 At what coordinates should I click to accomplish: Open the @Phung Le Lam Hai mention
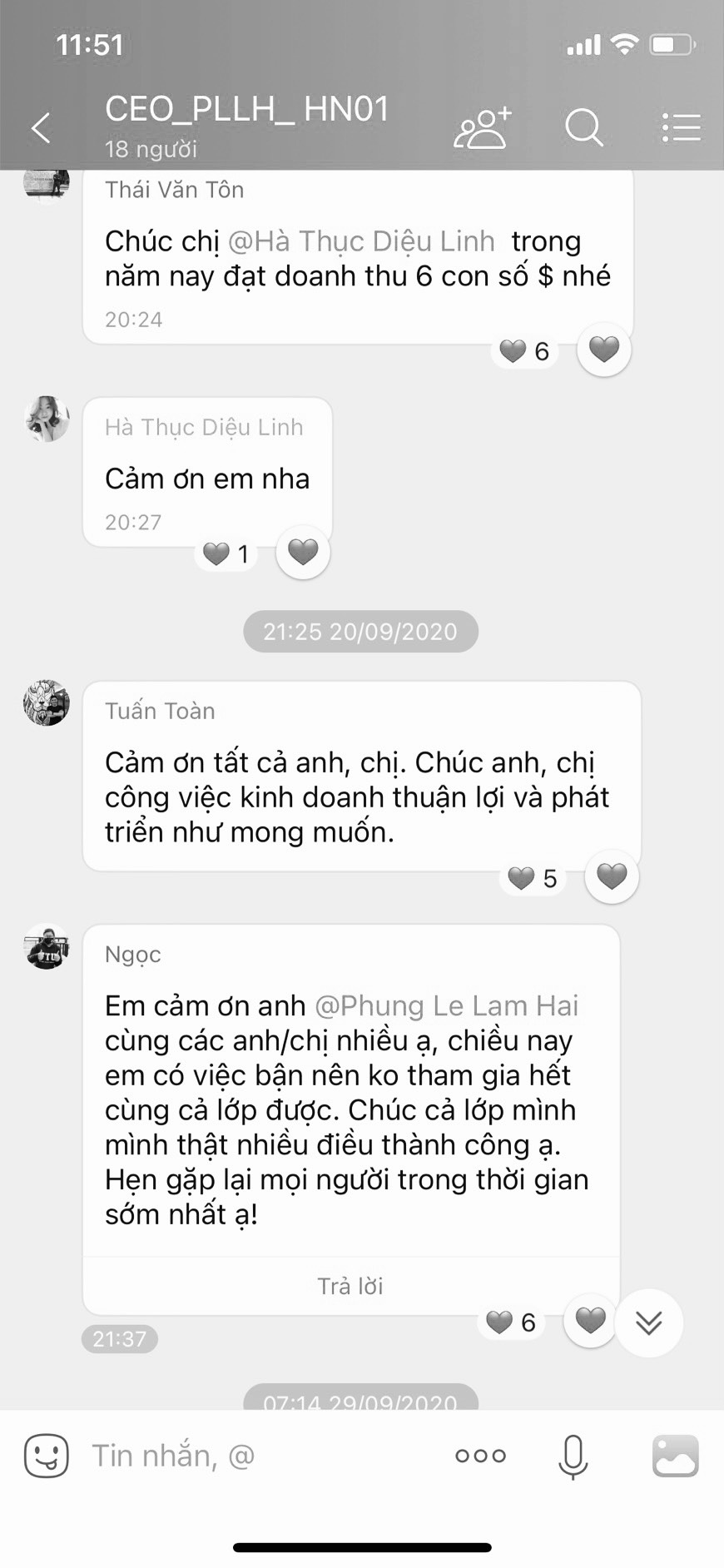(447, 1005)
